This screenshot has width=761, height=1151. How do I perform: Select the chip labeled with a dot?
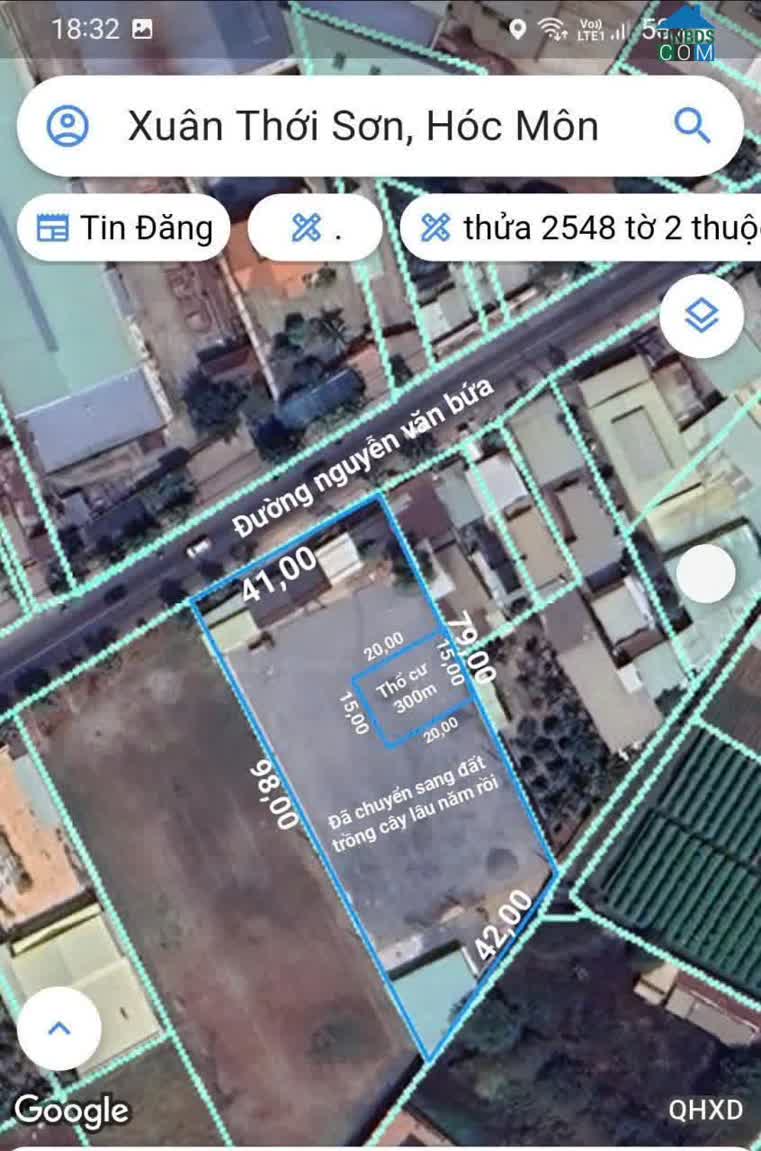315,228
